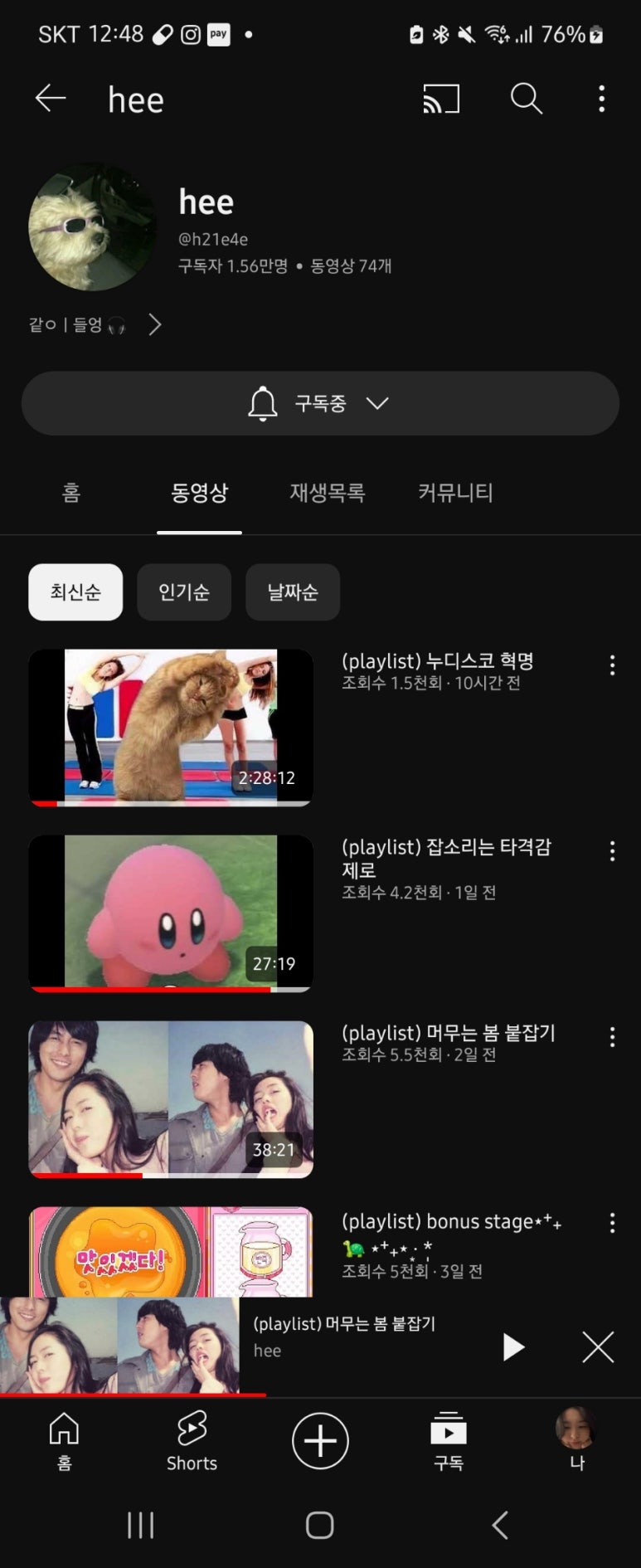Open the cast to device icon
This screenshot has width=641, height=1568.
[x=441, y=99]
